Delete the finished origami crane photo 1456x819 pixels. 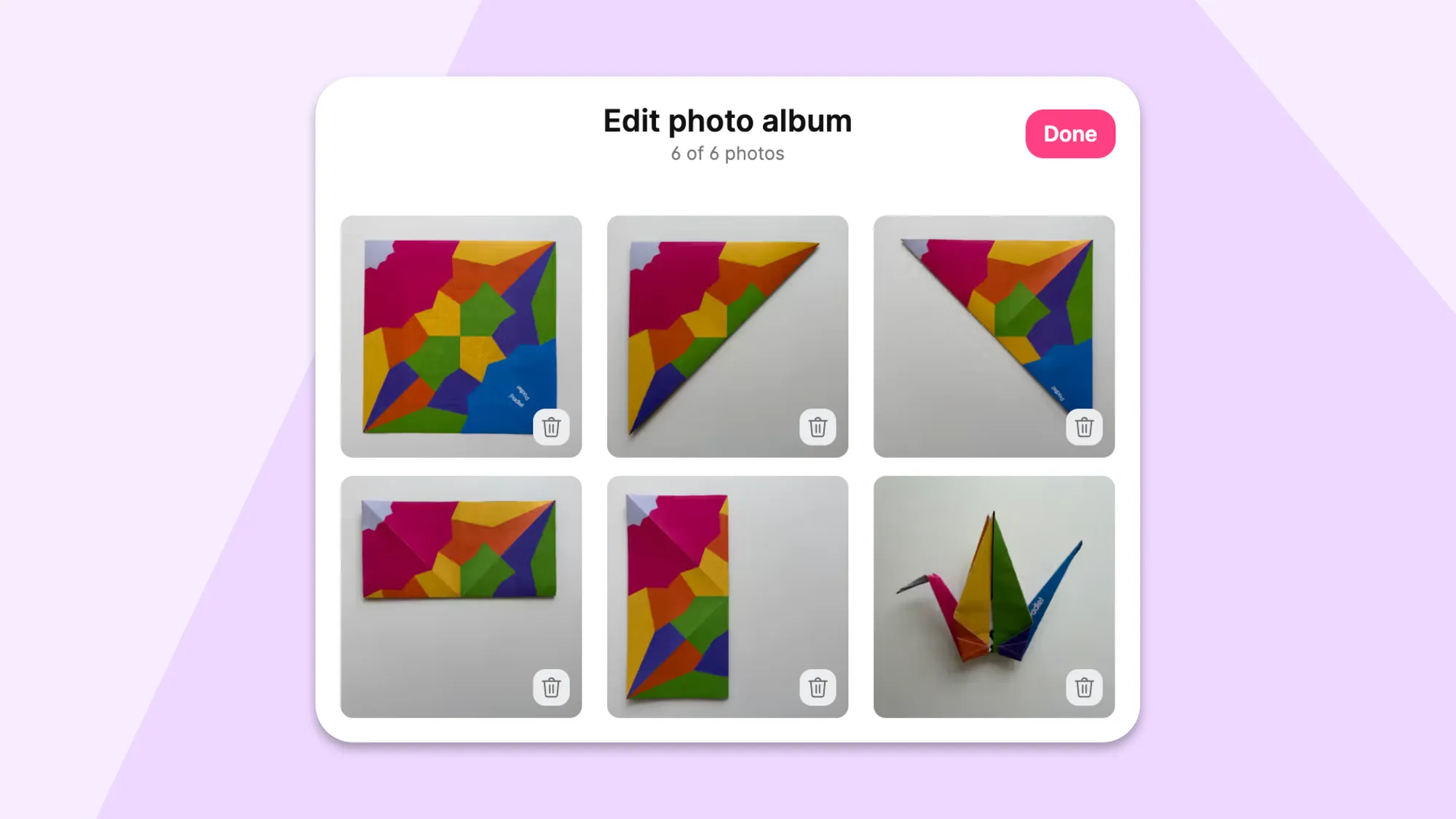[1084, 687]
